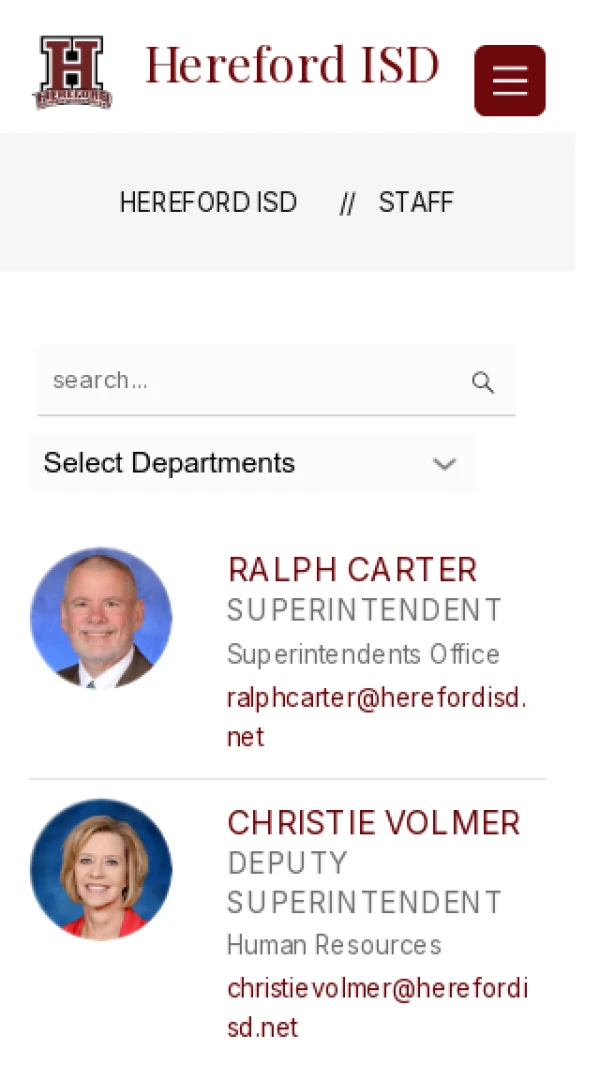Email ralphcarter@herefordisd.net
This screenshot has width=600, height=1065.
coord(375,699)
